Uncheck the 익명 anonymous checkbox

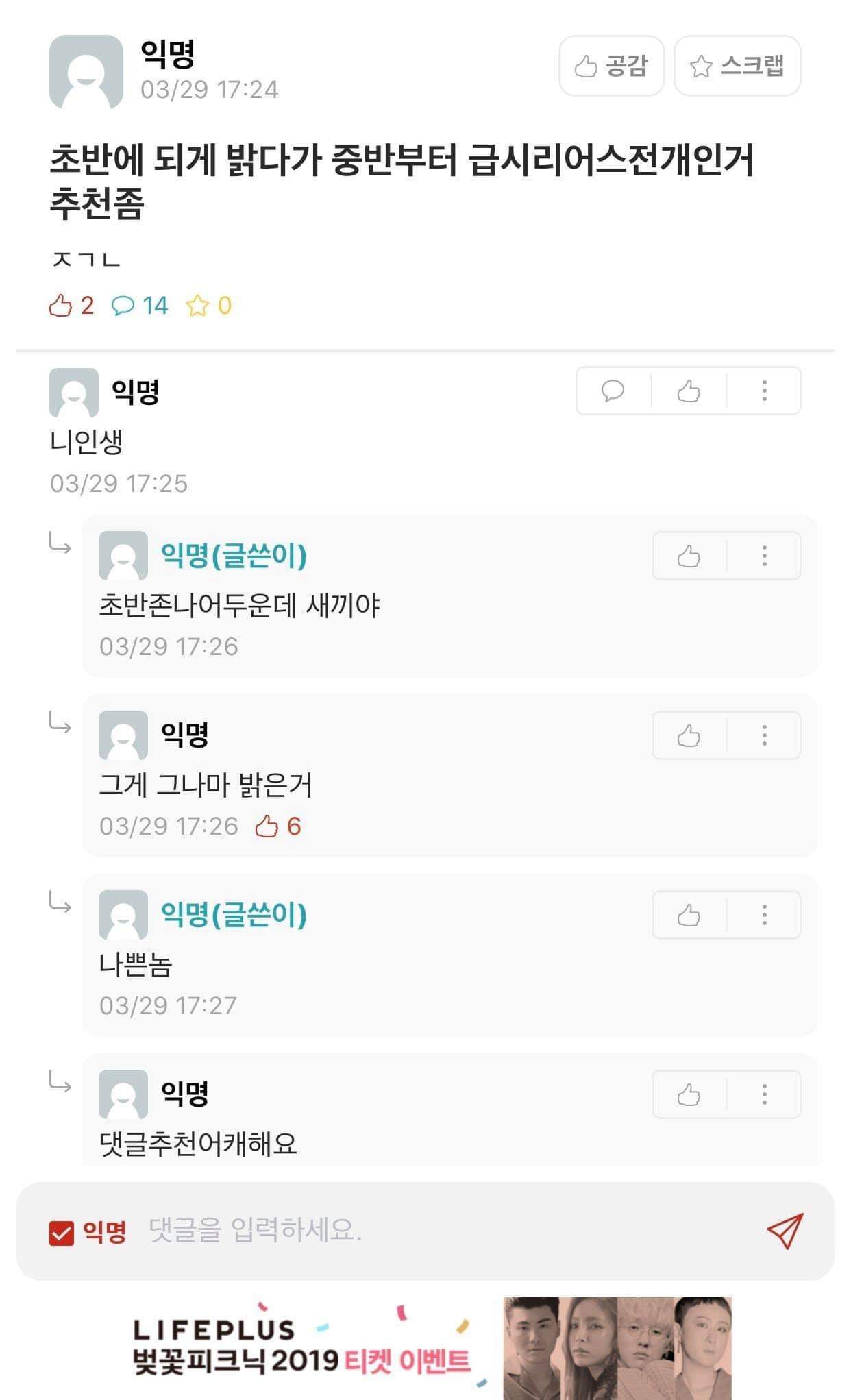(62, 1233)
